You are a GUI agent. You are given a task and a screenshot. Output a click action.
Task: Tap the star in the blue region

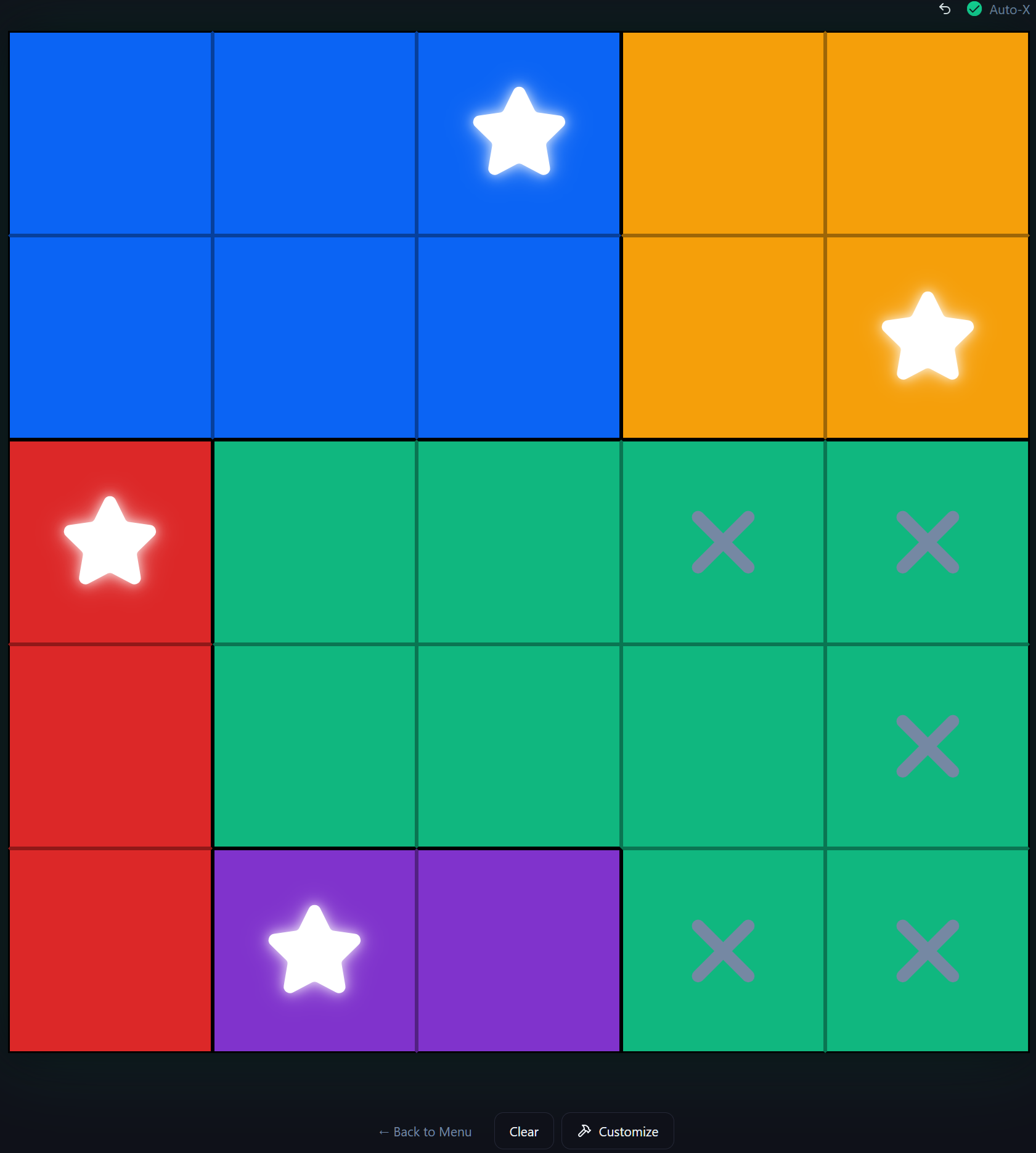tap(519, 132)
